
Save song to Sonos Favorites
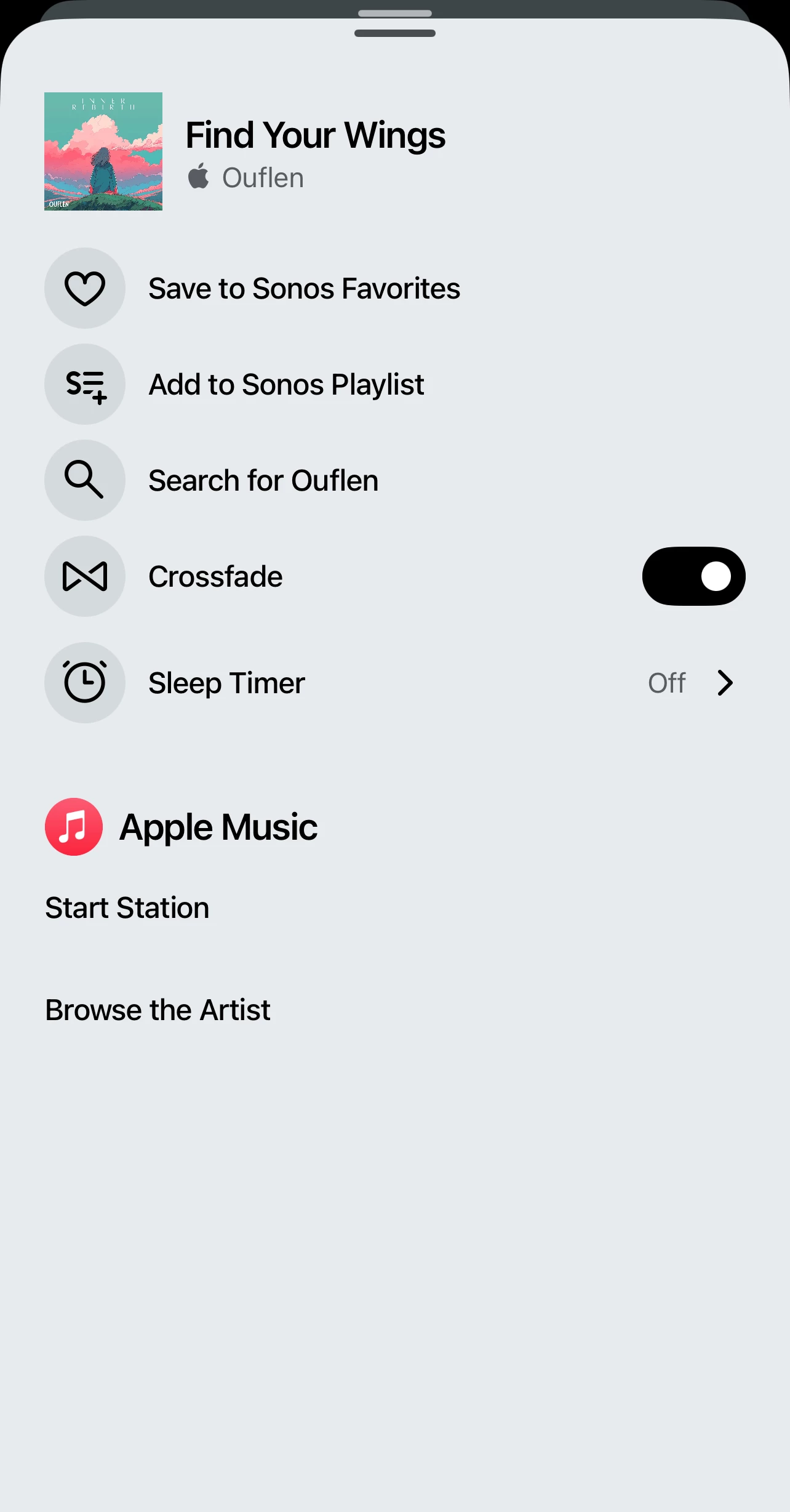click(x=395, y=288)
